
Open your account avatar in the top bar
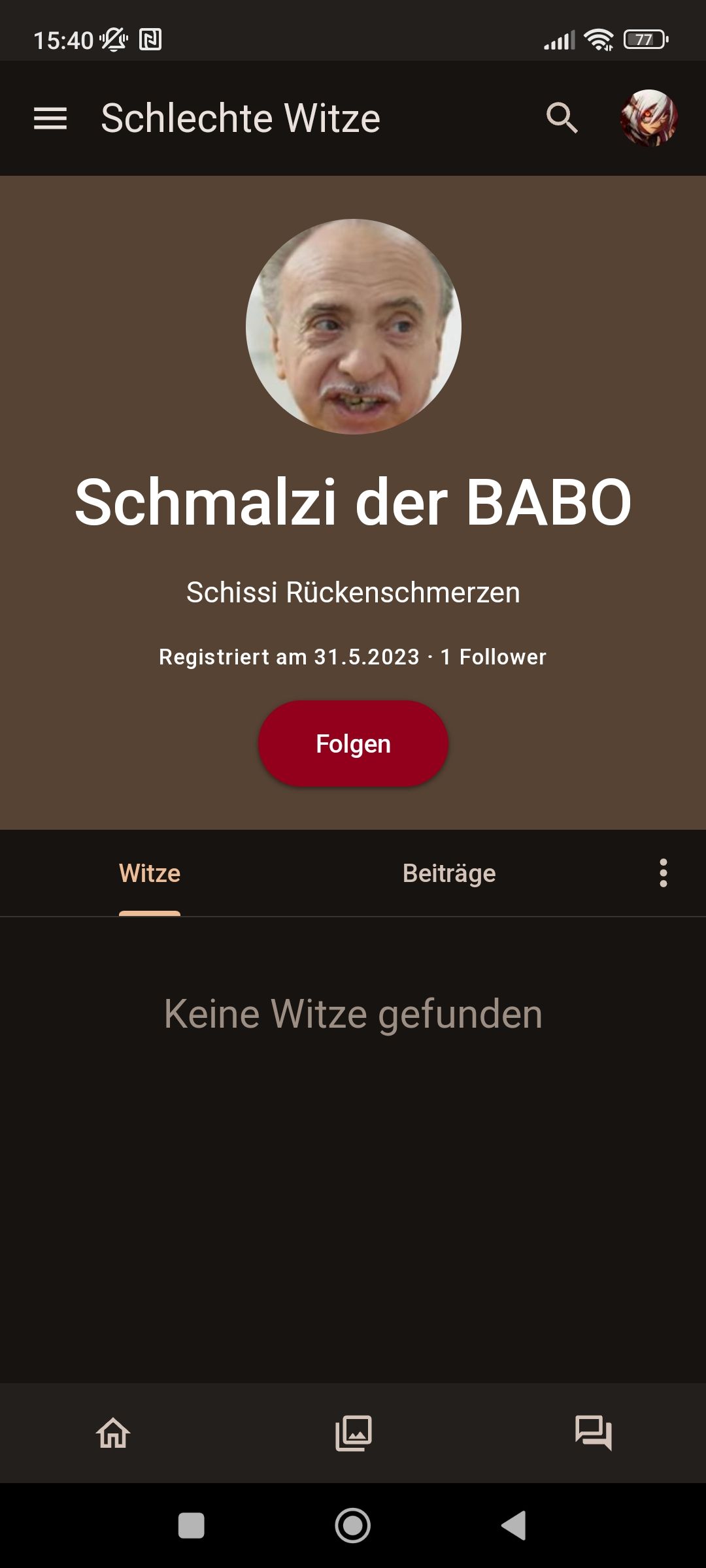coord(648,118)
